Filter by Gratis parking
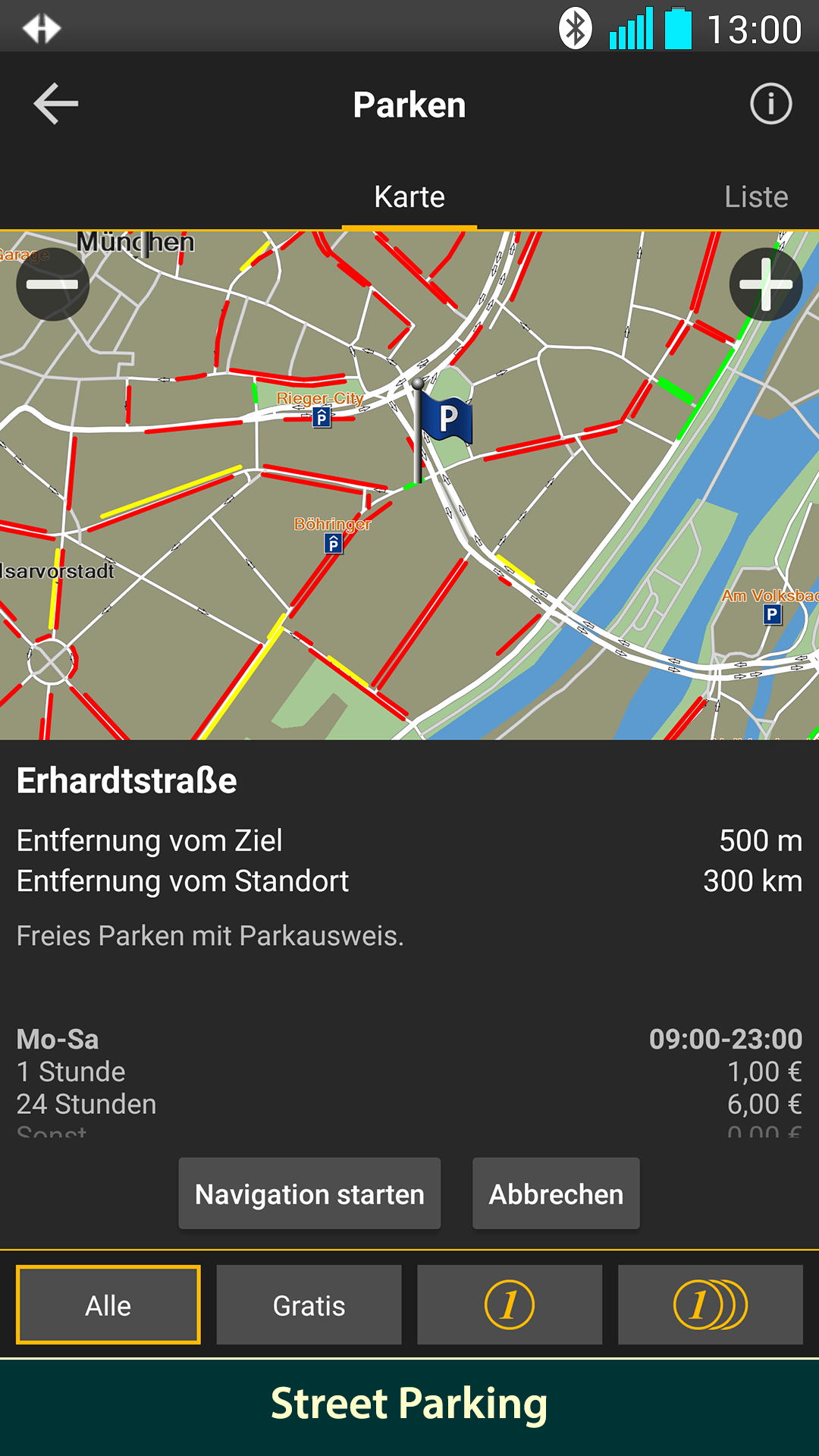This screenshot has height=1456, width=819. pos(309,1305)
